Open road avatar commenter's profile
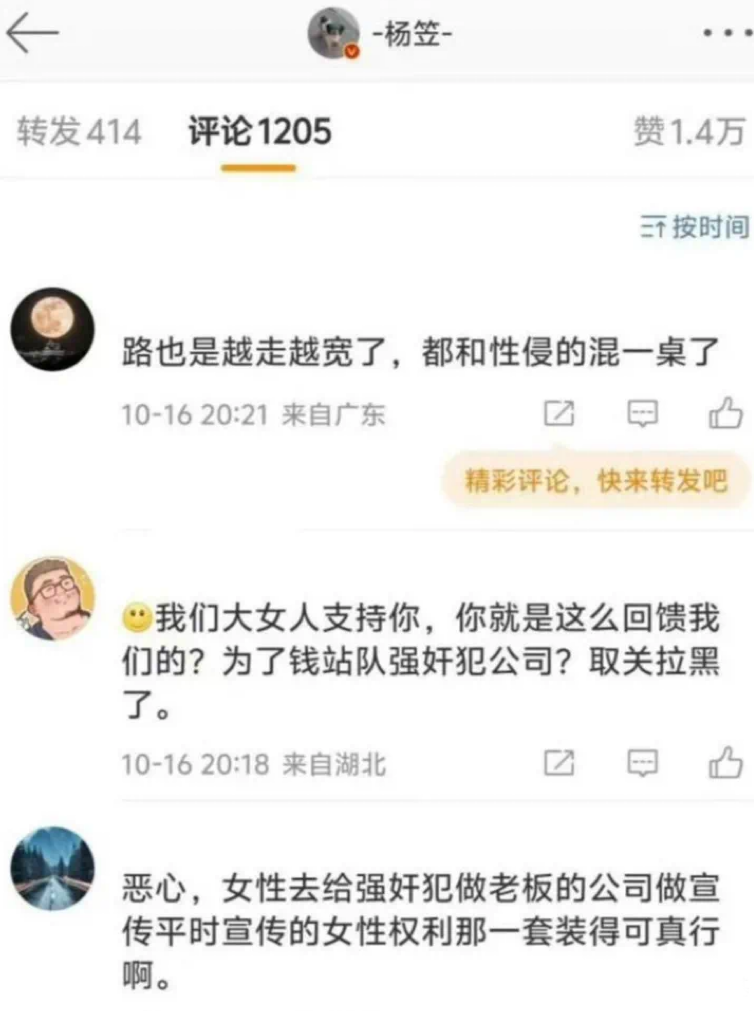 pos(52,868)
